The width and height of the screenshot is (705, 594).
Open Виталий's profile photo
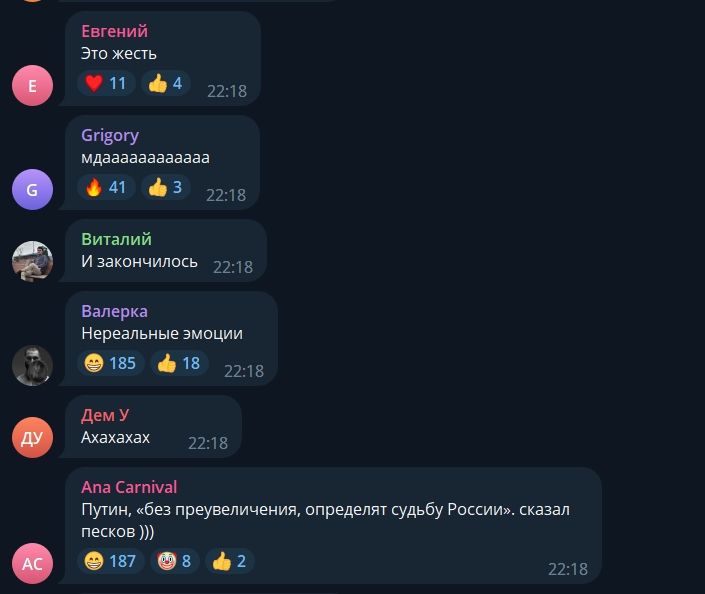coord(32,262)
